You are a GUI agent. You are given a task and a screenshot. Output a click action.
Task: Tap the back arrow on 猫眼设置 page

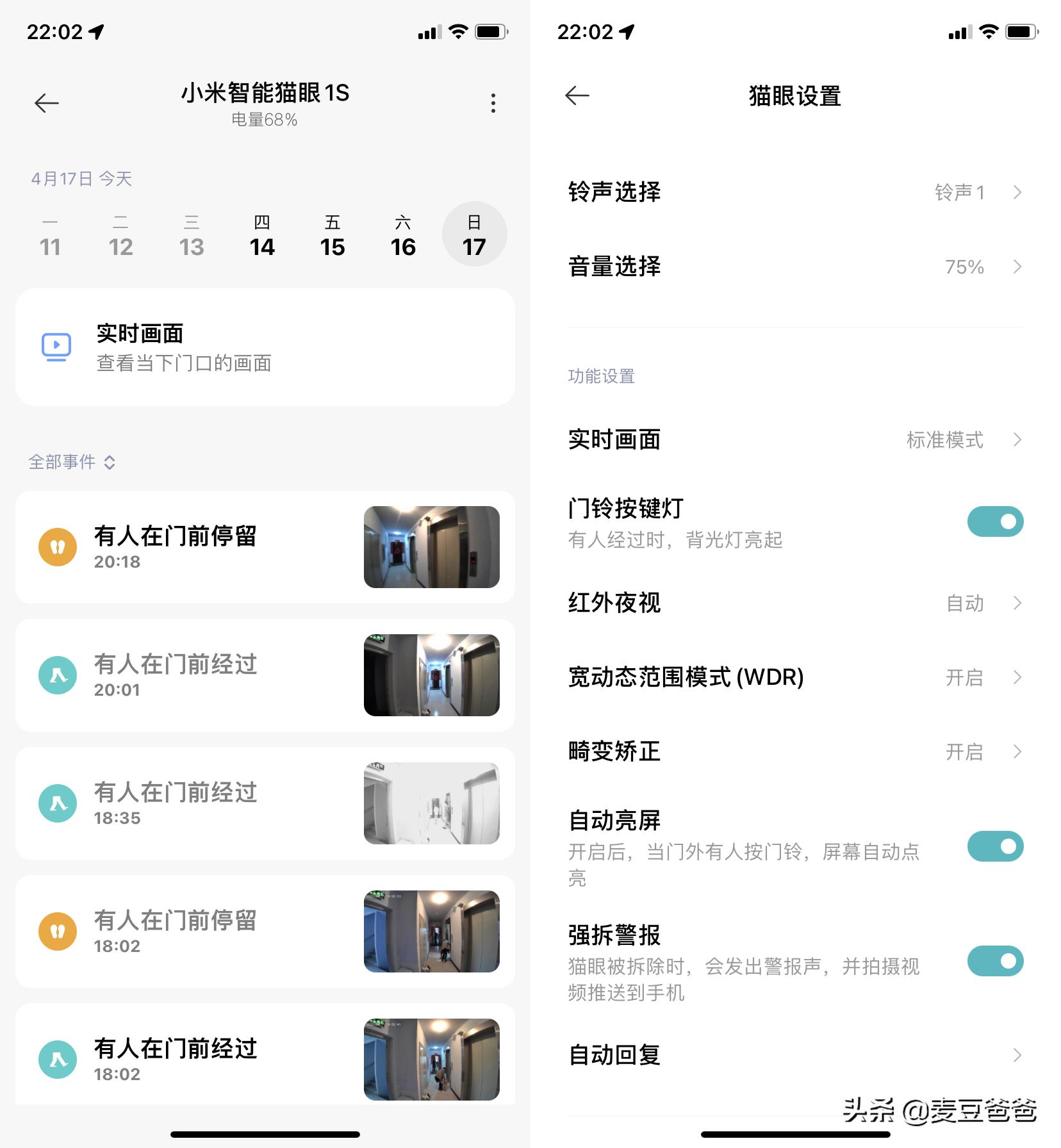577,95
